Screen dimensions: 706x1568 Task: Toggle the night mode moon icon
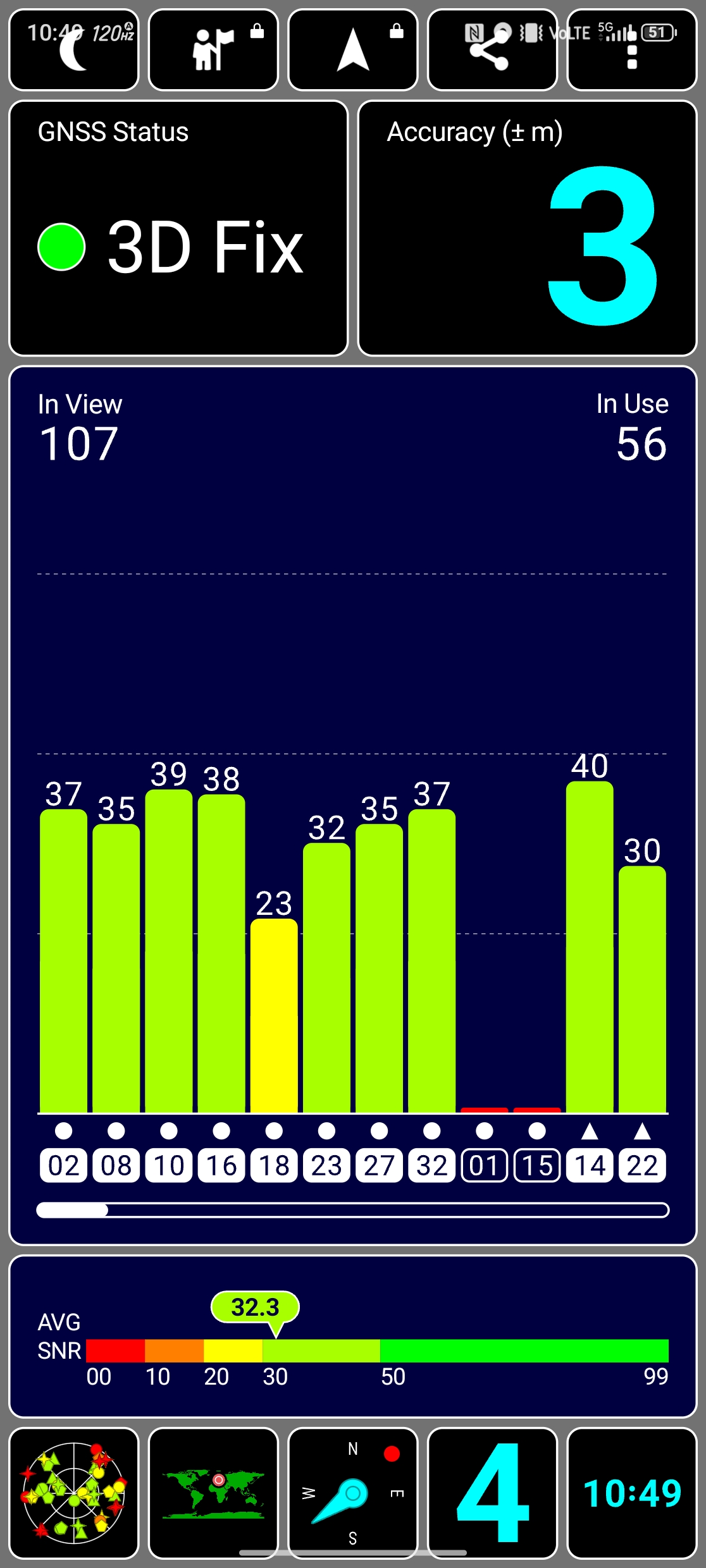[x=74, y=50]
